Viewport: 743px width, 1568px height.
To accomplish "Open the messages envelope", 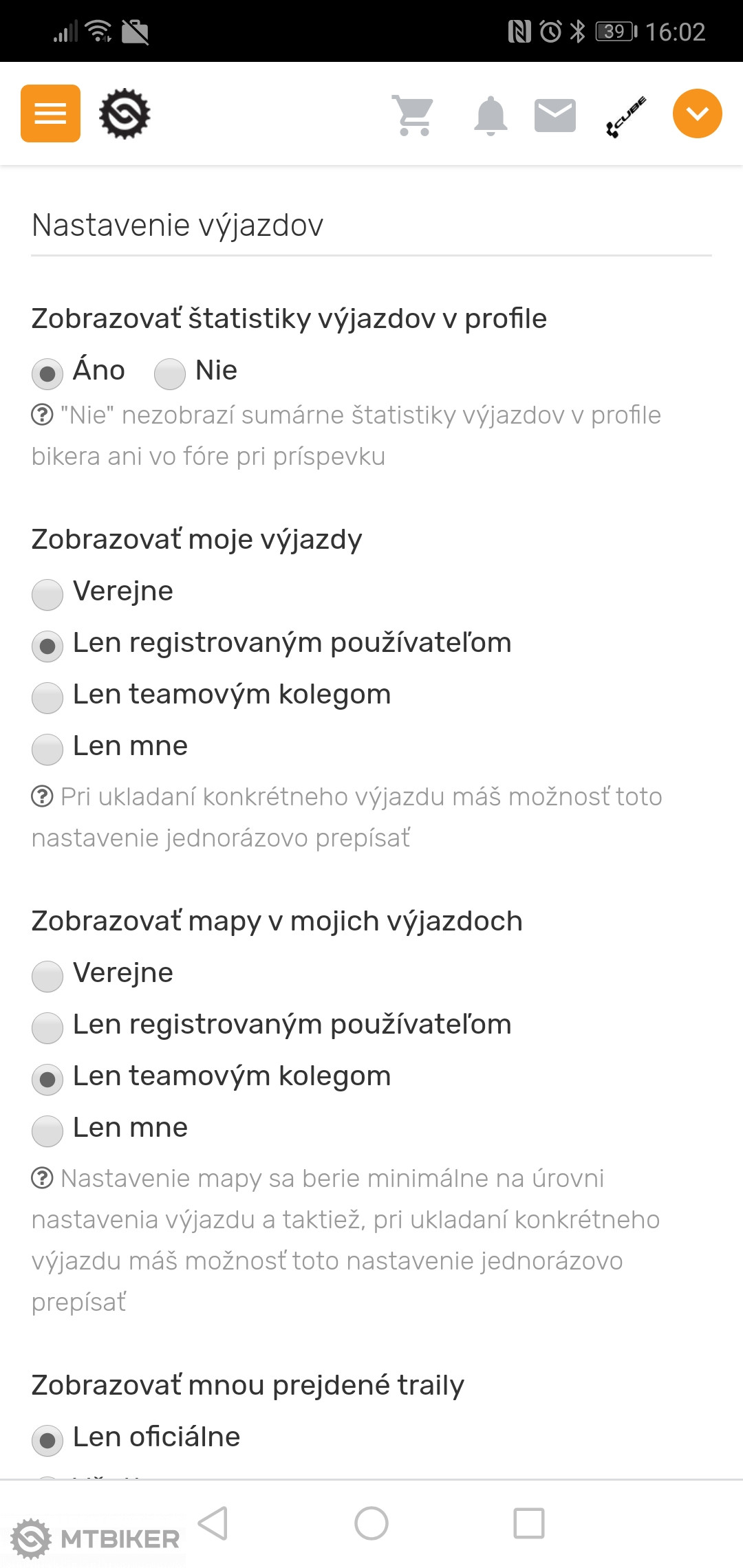I will (x=554, y=115).
